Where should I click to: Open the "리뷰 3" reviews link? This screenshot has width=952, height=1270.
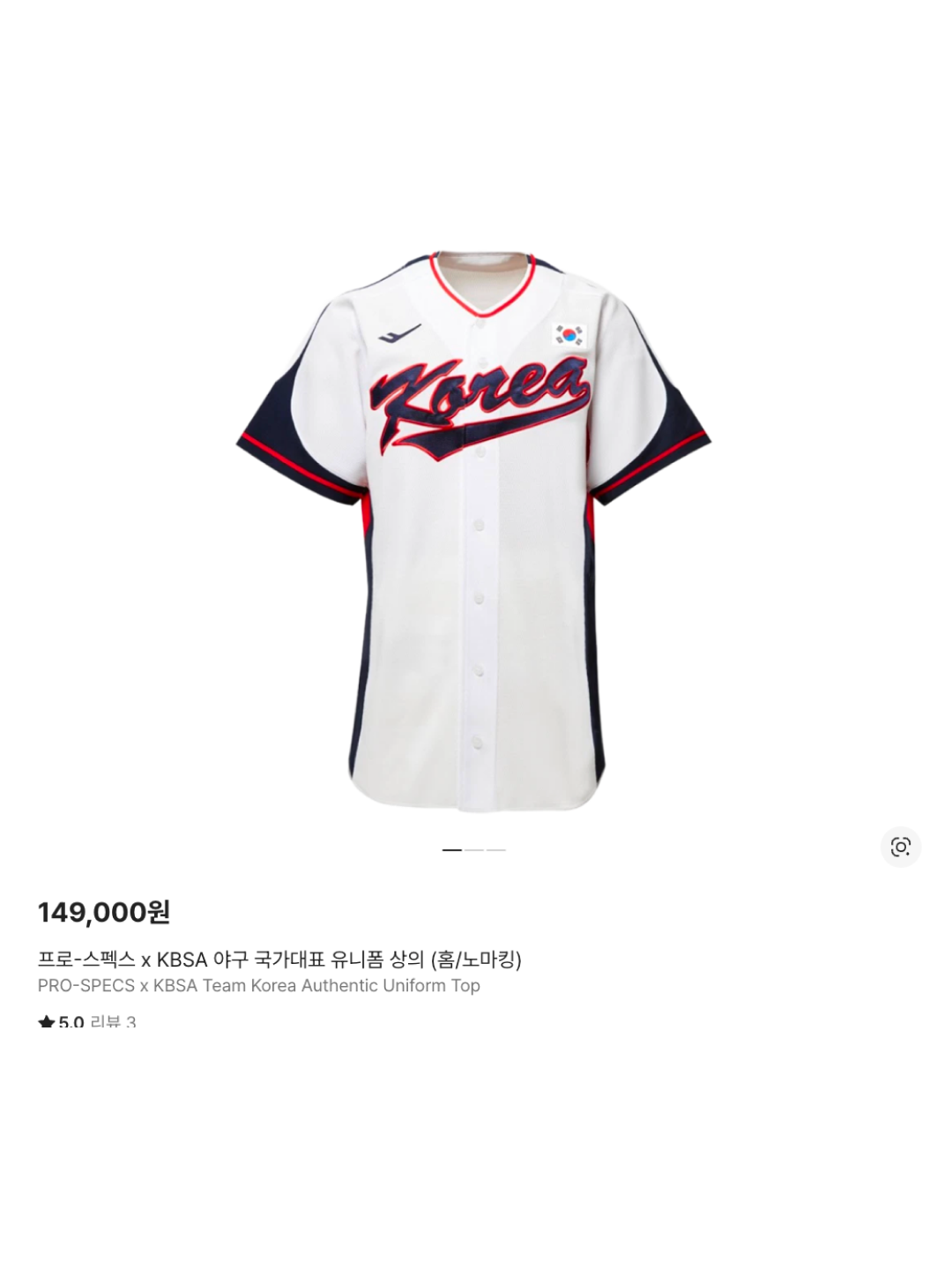[x=115, y=1024]
